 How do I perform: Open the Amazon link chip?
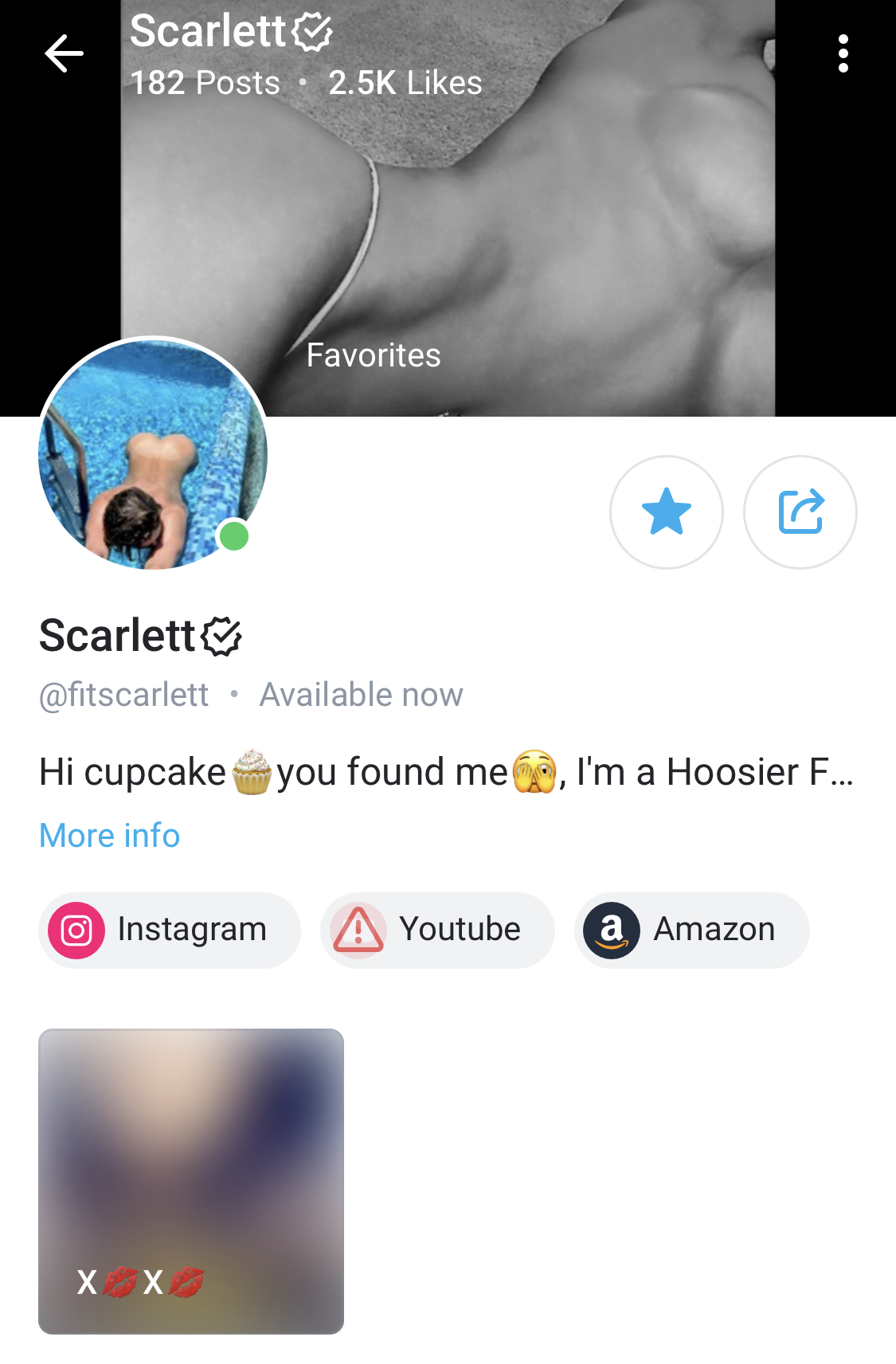691,930
